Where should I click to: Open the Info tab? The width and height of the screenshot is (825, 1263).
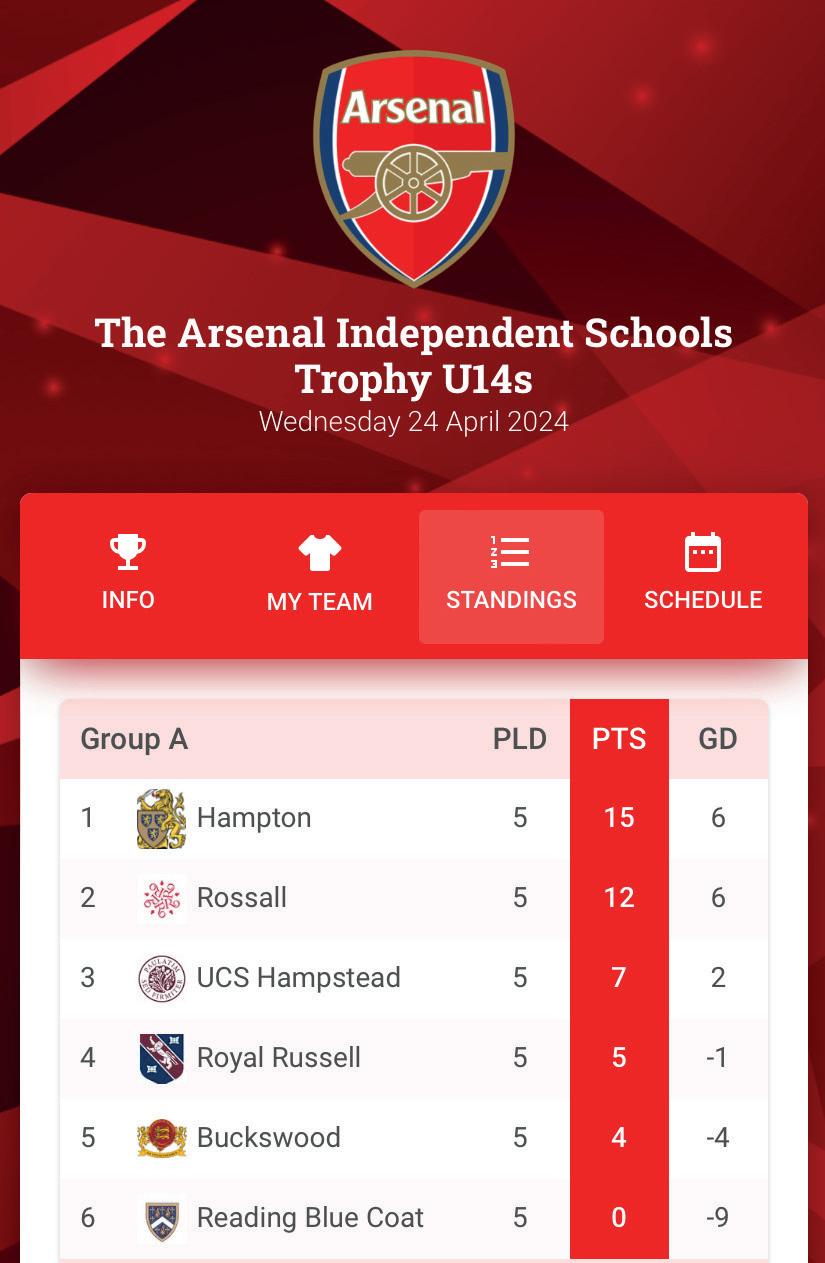pos(128,575)
